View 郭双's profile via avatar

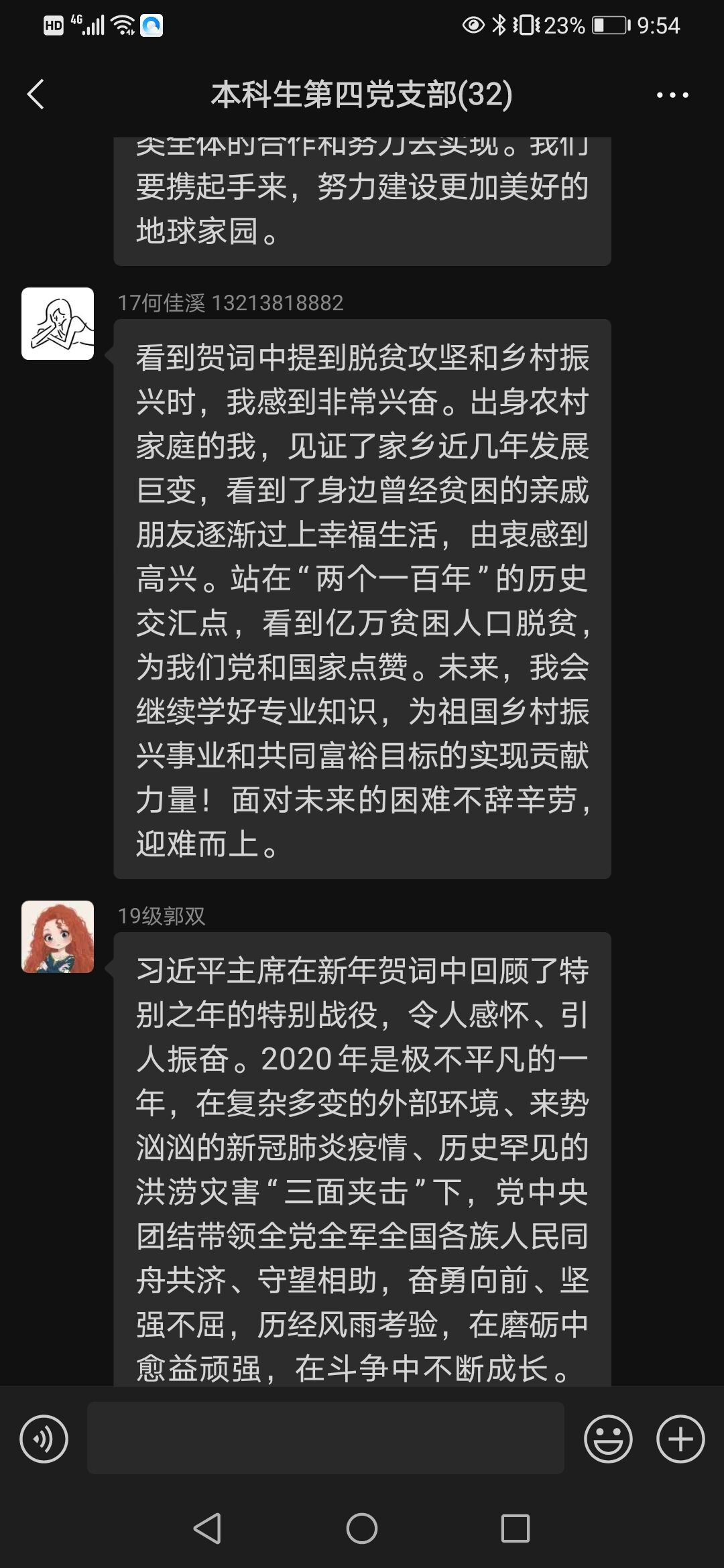58,937
